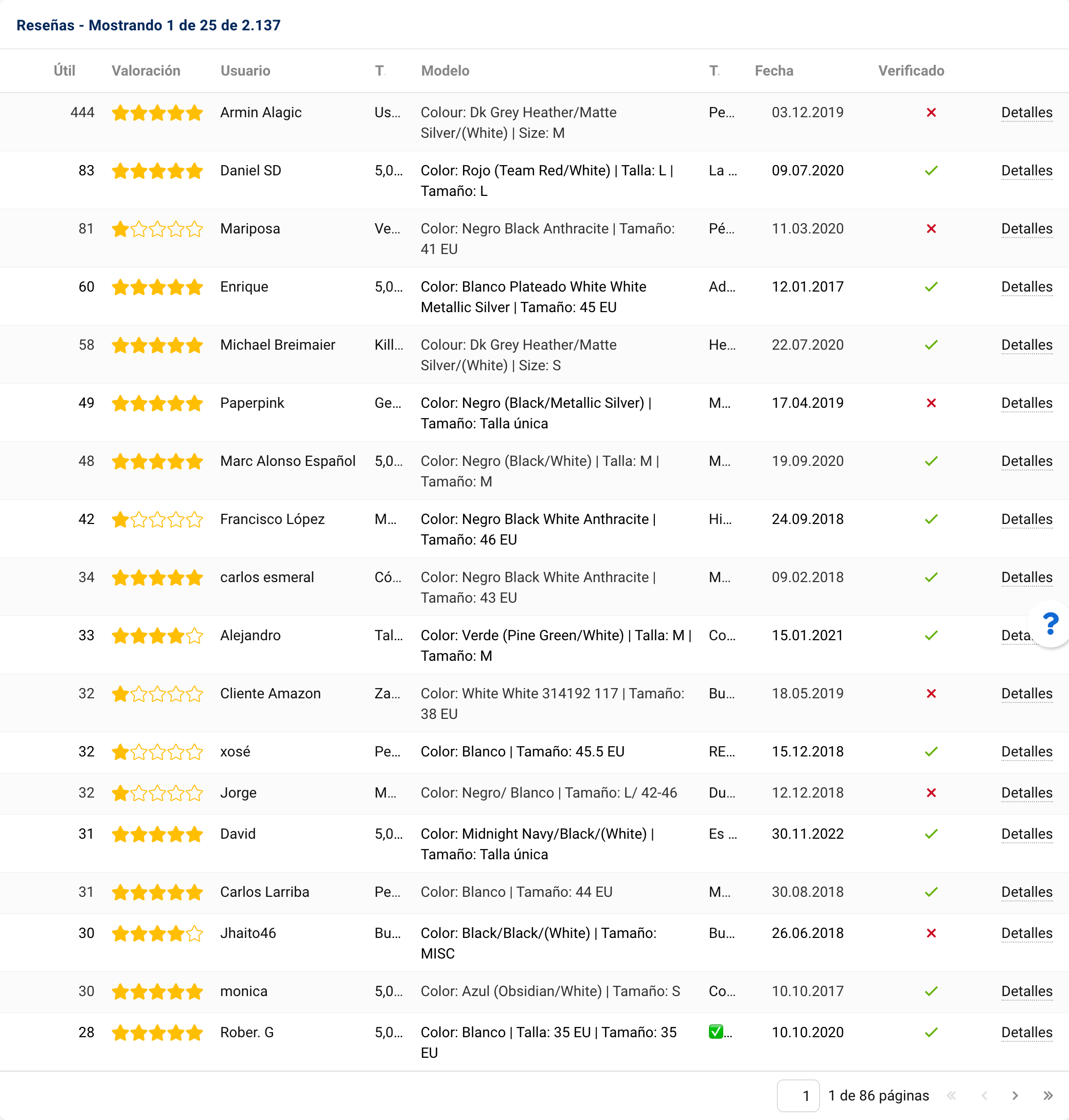Open Detalles for Michael Breimaier's review
The image size is (1069, 1120).
point(1026,345)
